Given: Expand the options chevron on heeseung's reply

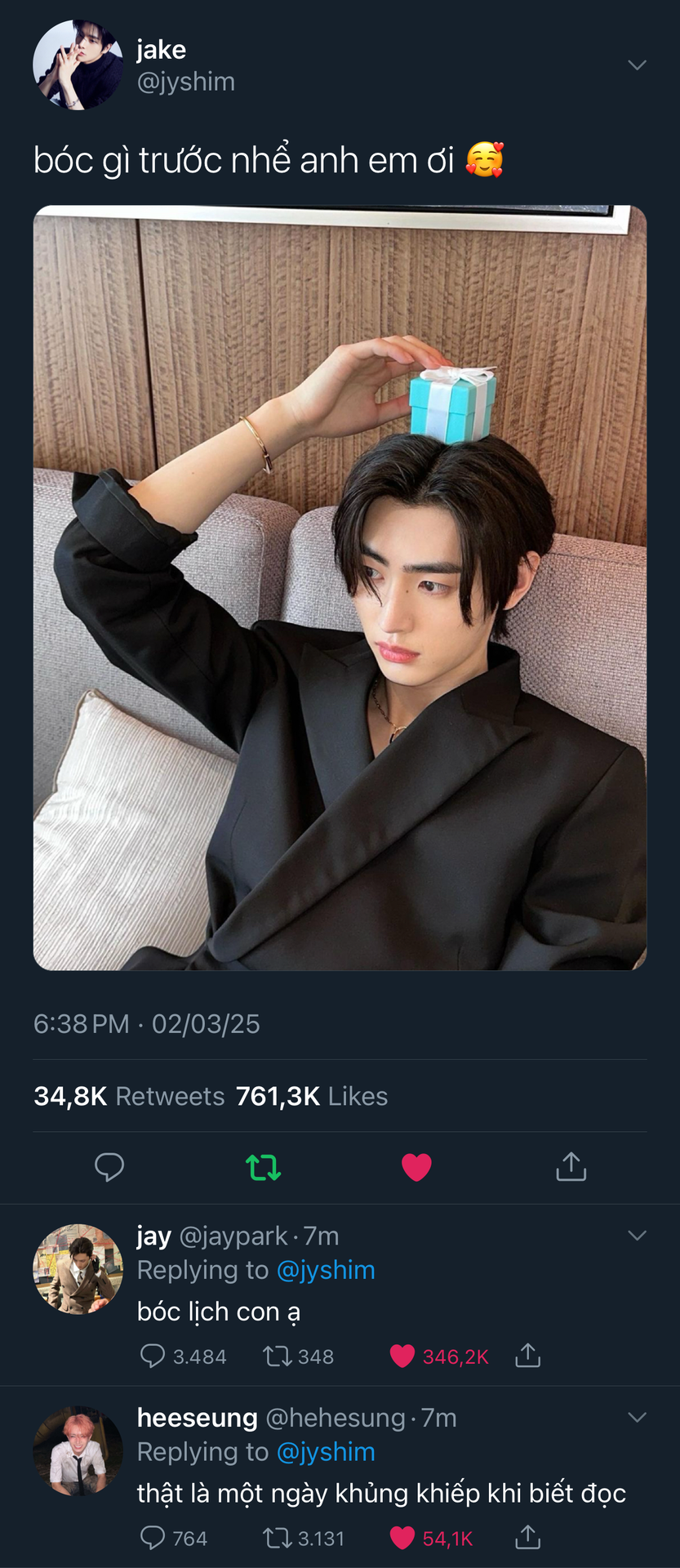Looking at the screenshot, I should 637,1418.
